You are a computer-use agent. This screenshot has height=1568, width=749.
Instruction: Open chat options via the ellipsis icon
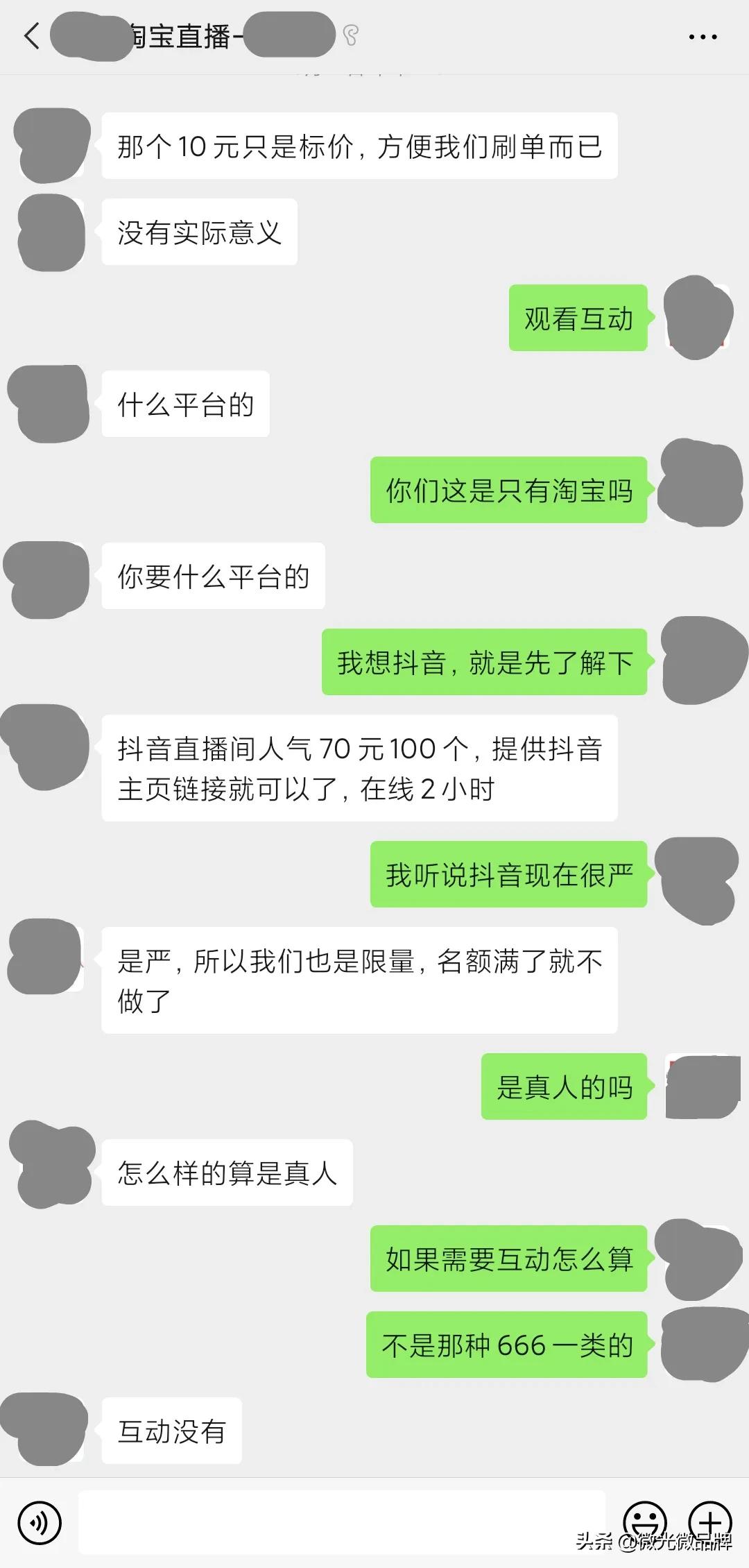(703, 35)
